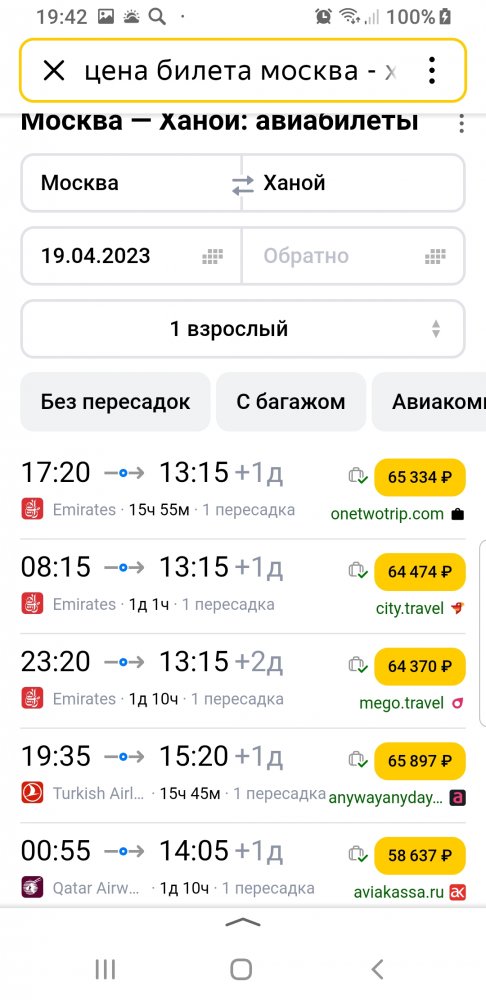Image resolution: width=486 pixels, height=1000 pixels.
Task: Pick a different departure date than 19.04.2023
Action: (131, 256)
